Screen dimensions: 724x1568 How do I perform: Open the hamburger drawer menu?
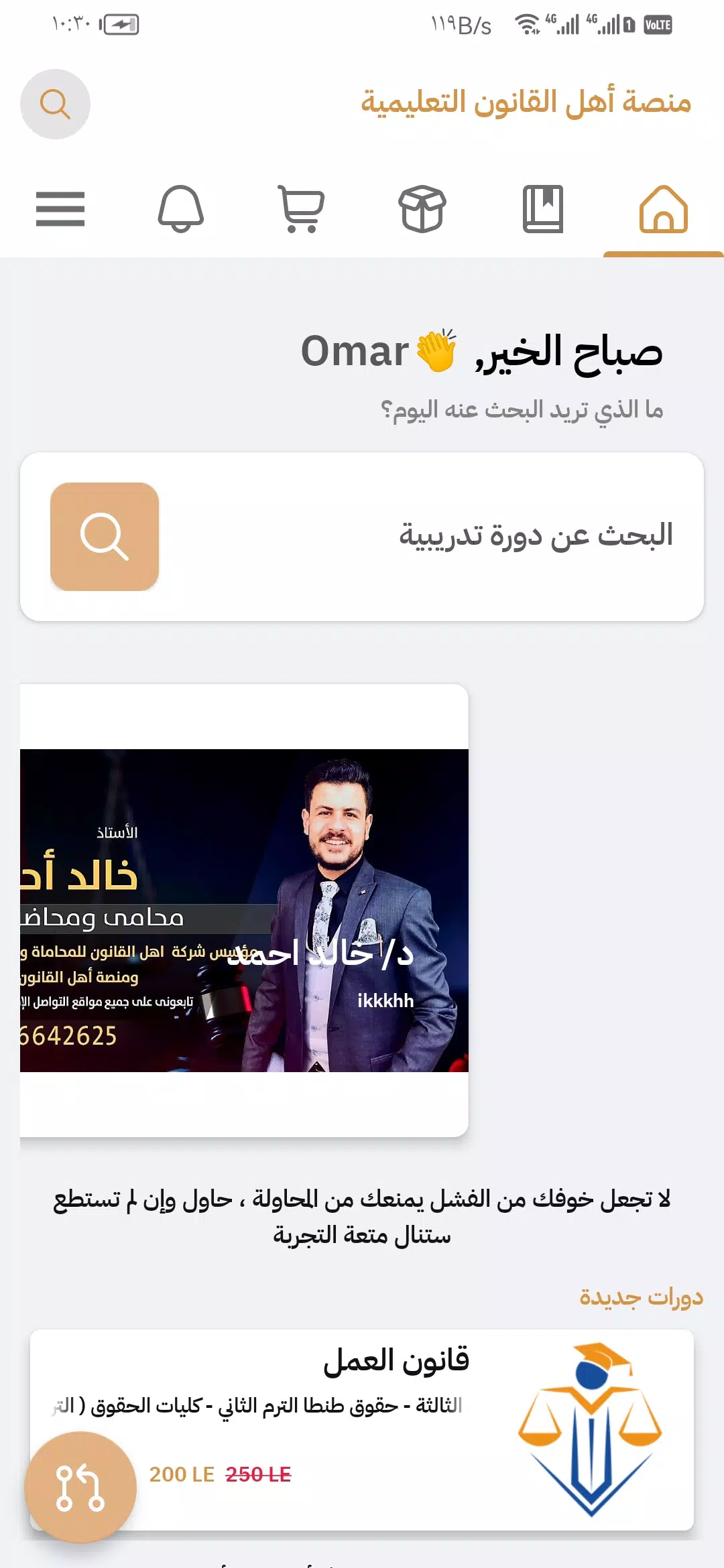(x=60, y=209)
